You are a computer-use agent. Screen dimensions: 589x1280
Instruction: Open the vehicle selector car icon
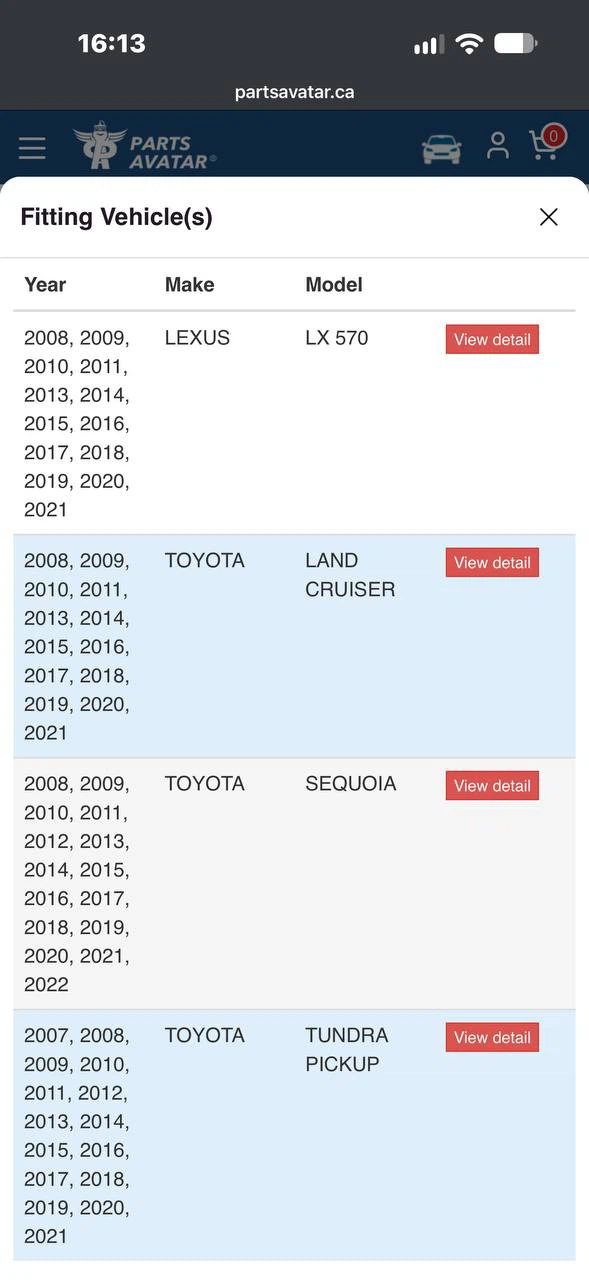(x=442, y=149)
